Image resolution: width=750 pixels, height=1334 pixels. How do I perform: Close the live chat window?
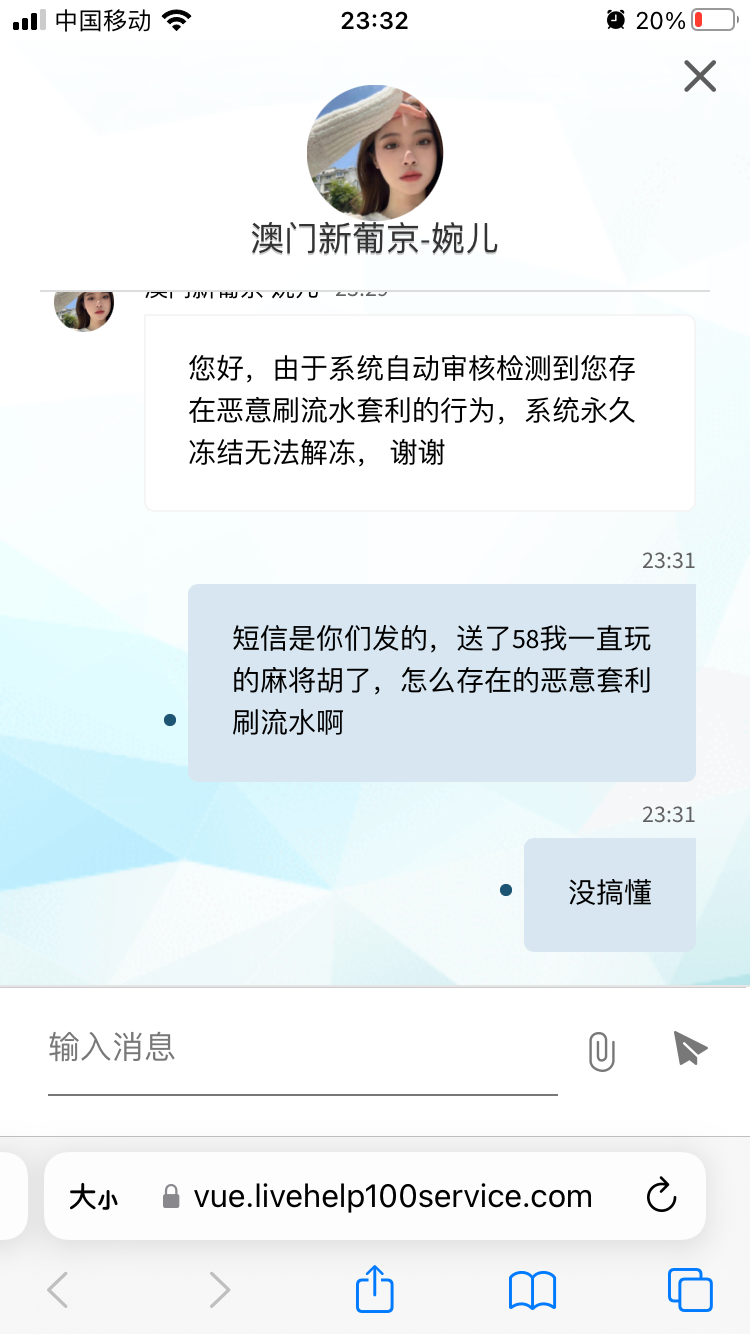click(x=699, y=76)
